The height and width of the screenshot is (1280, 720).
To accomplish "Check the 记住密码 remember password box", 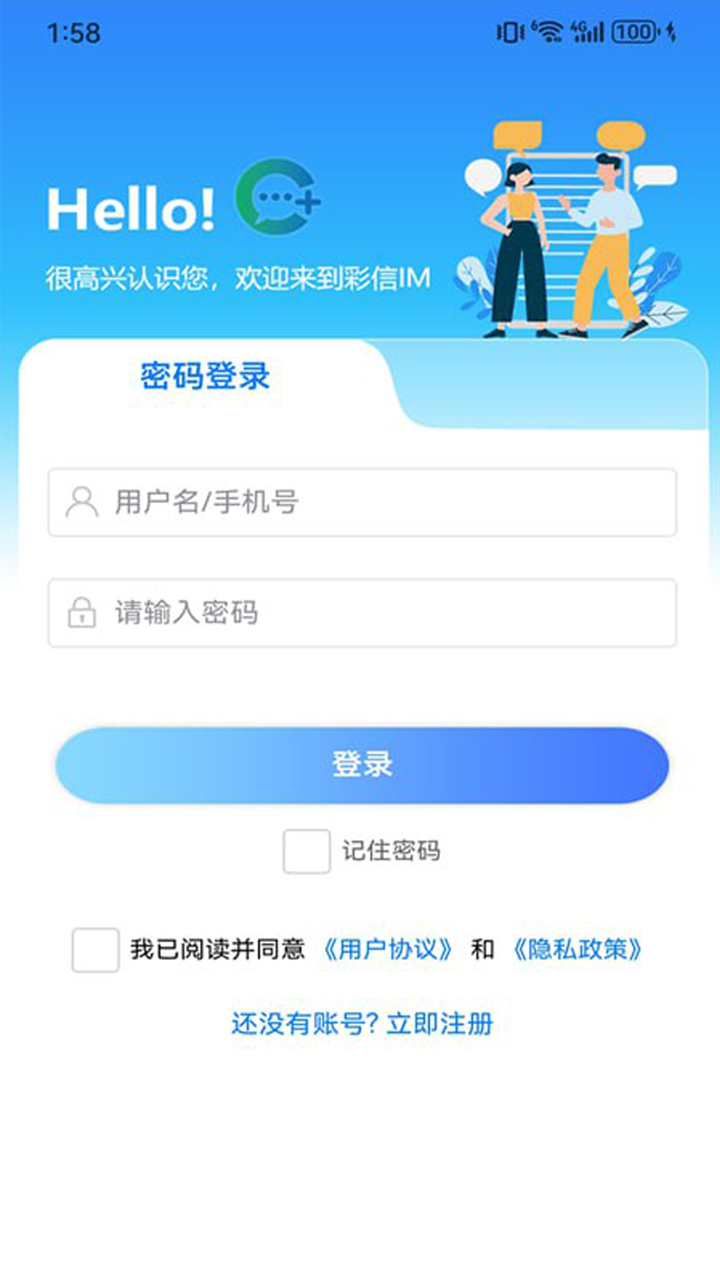I will point(304,851).
